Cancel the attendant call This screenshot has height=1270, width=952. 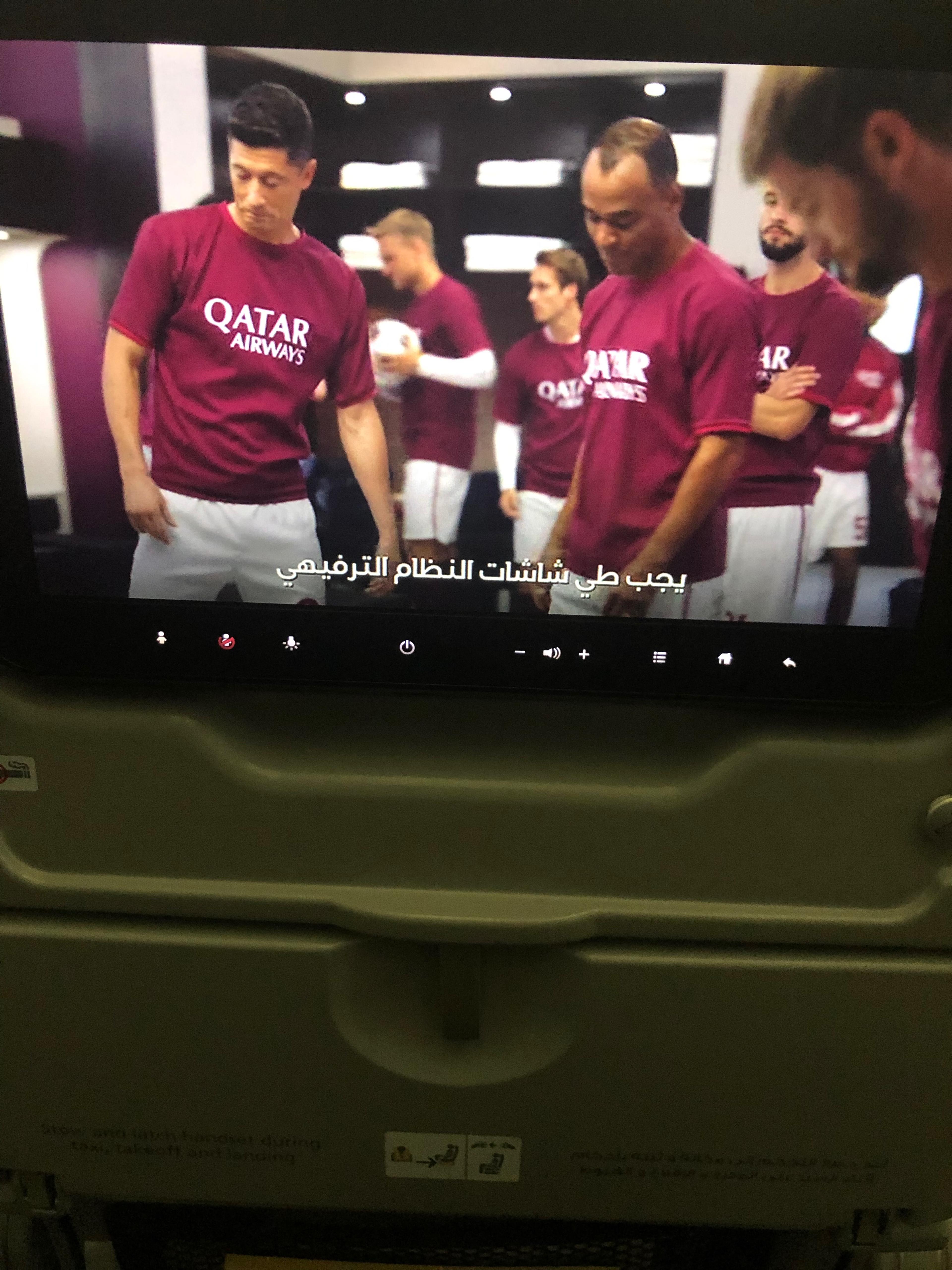tap(227, 641)
